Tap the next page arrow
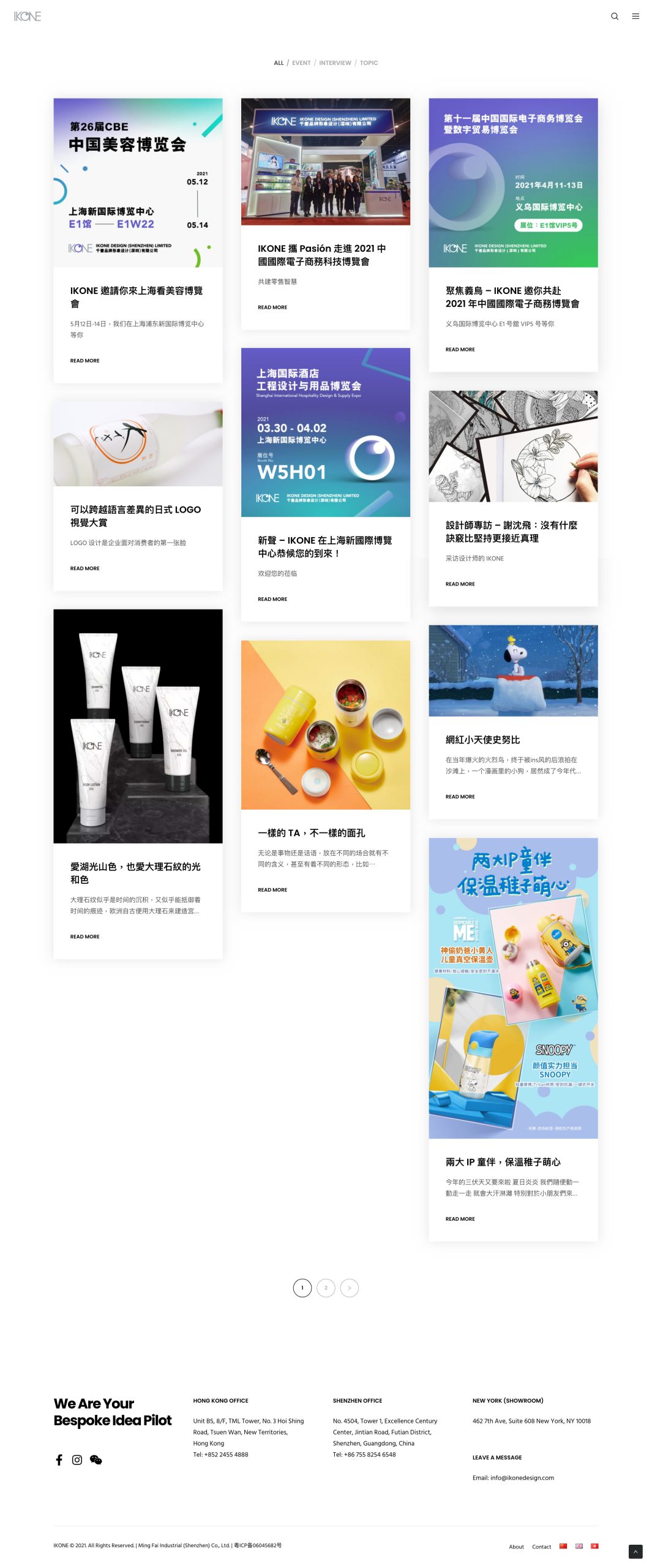Image resolution: width=652 pixels, height=1568 pixels. coord(349,1287)
